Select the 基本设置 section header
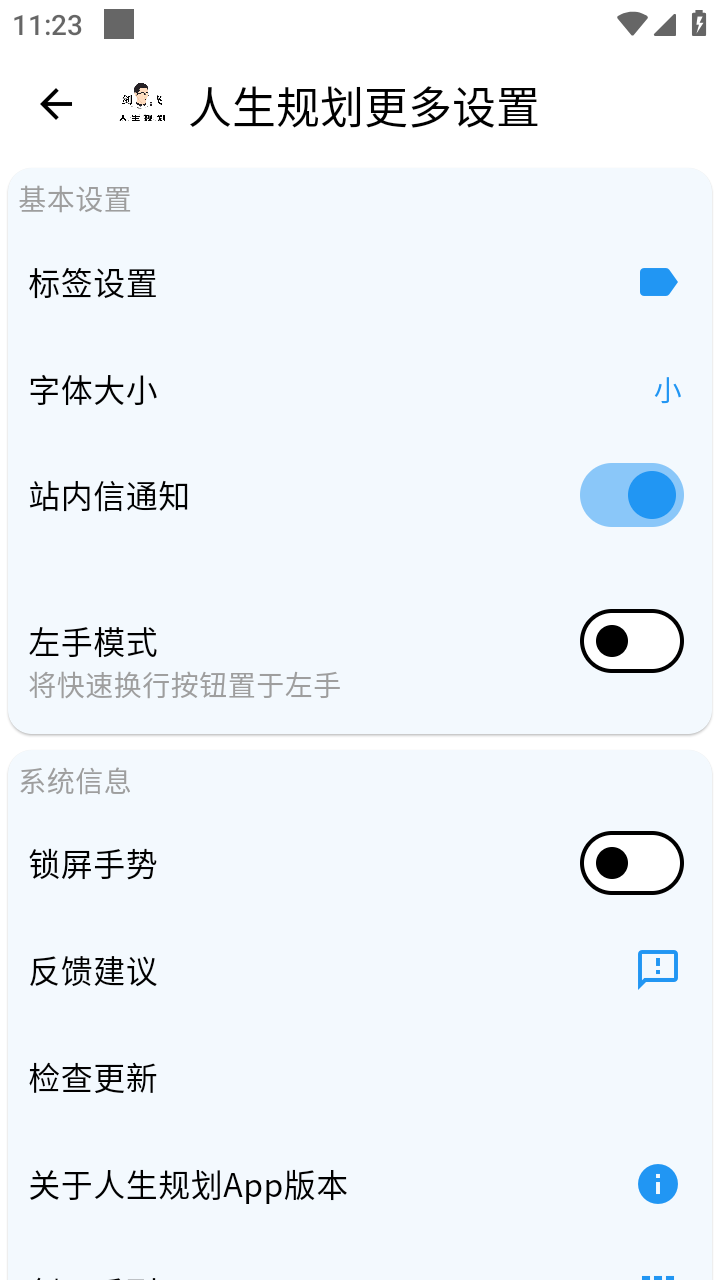 [x=72, y=200]
